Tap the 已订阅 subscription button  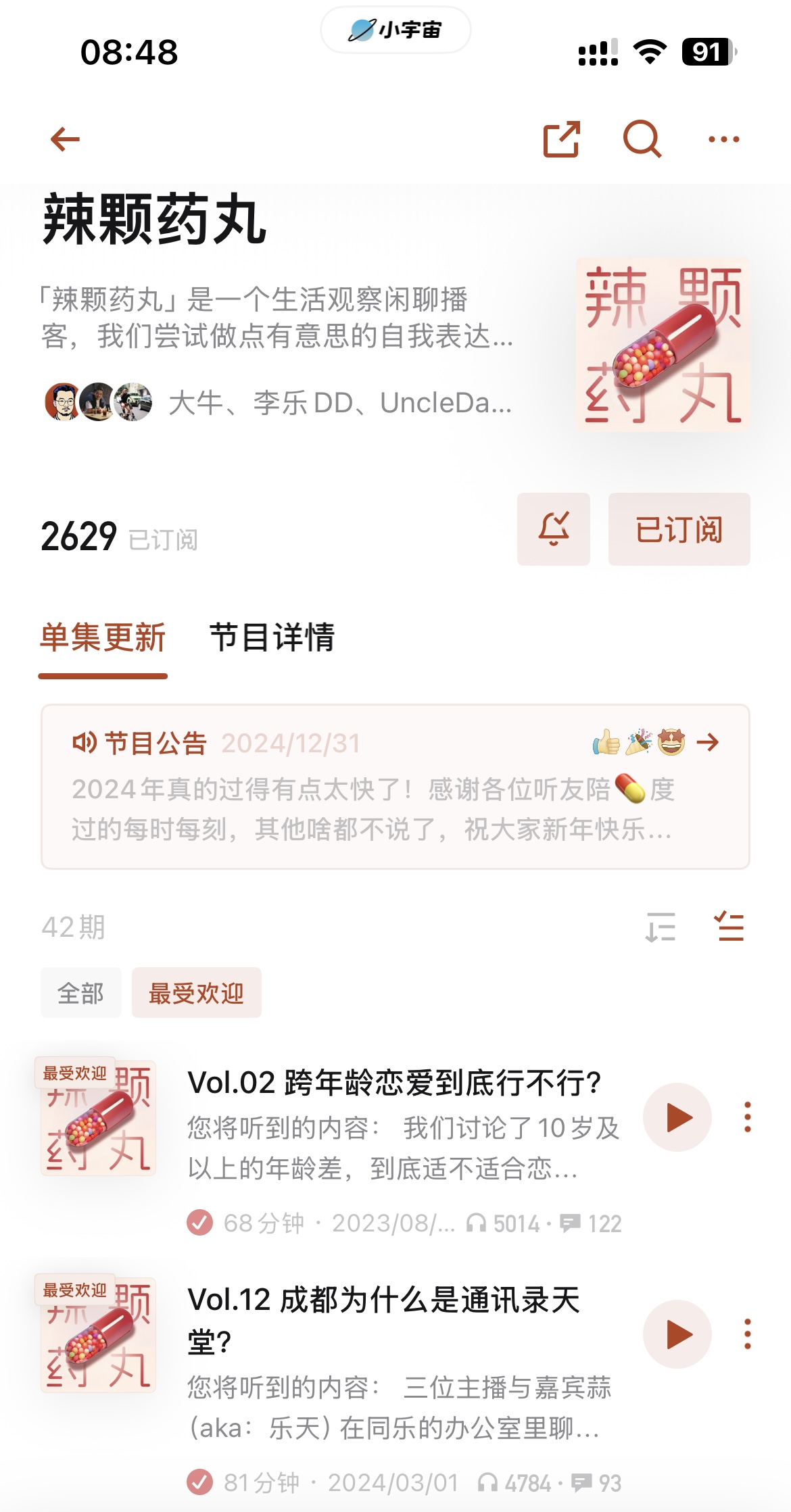[x=679, y=529]
